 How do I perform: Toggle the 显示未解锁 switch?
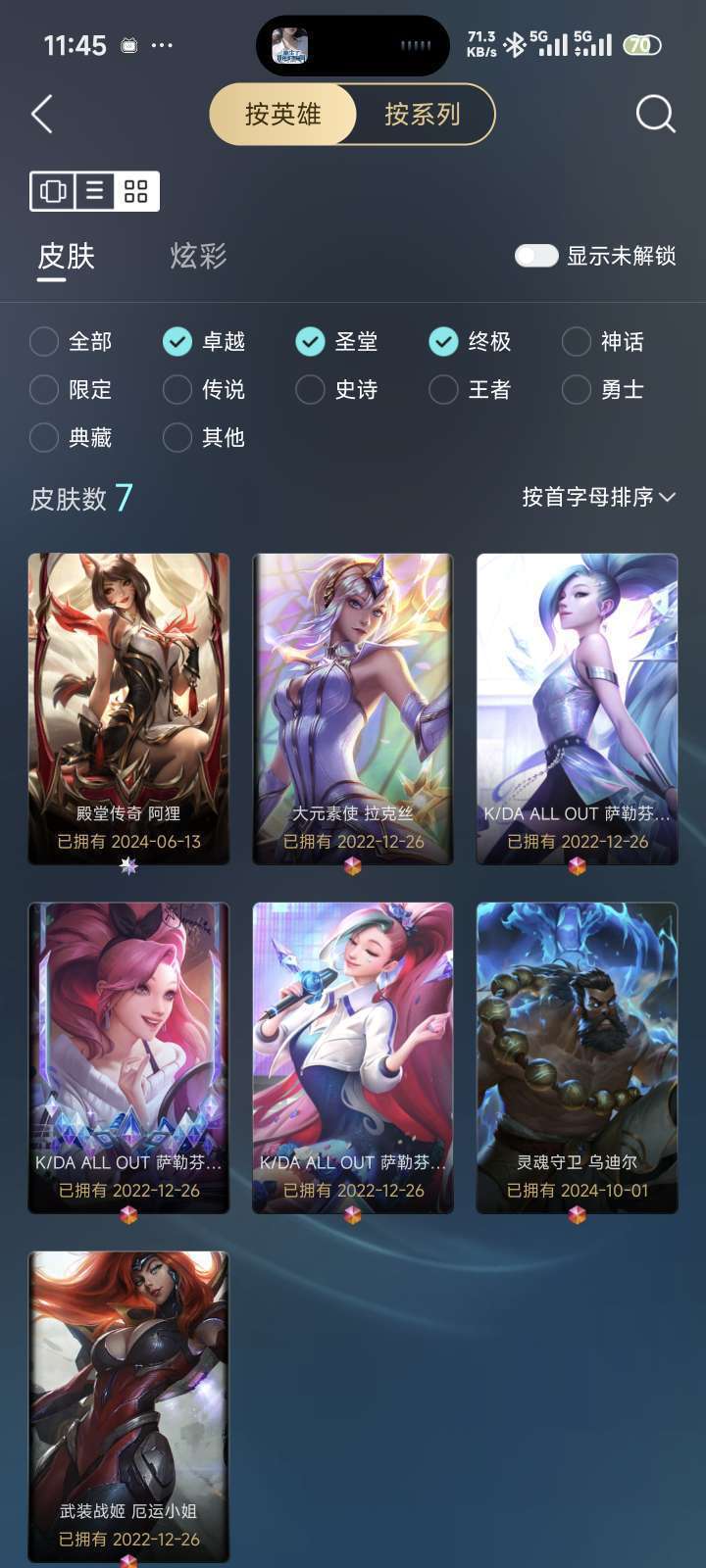click(536, 256)
